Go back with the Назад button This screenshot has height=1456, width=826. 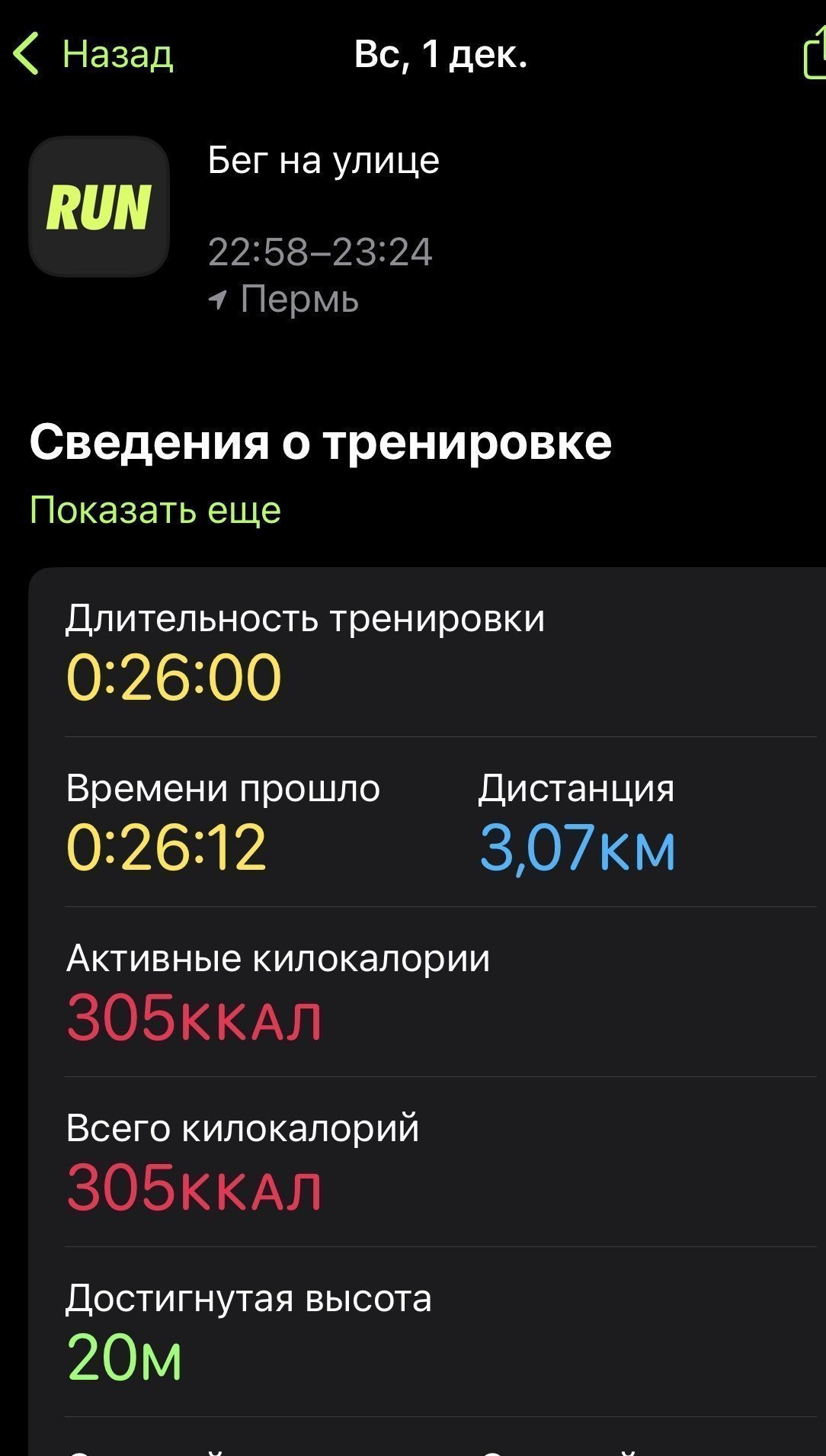93,54
